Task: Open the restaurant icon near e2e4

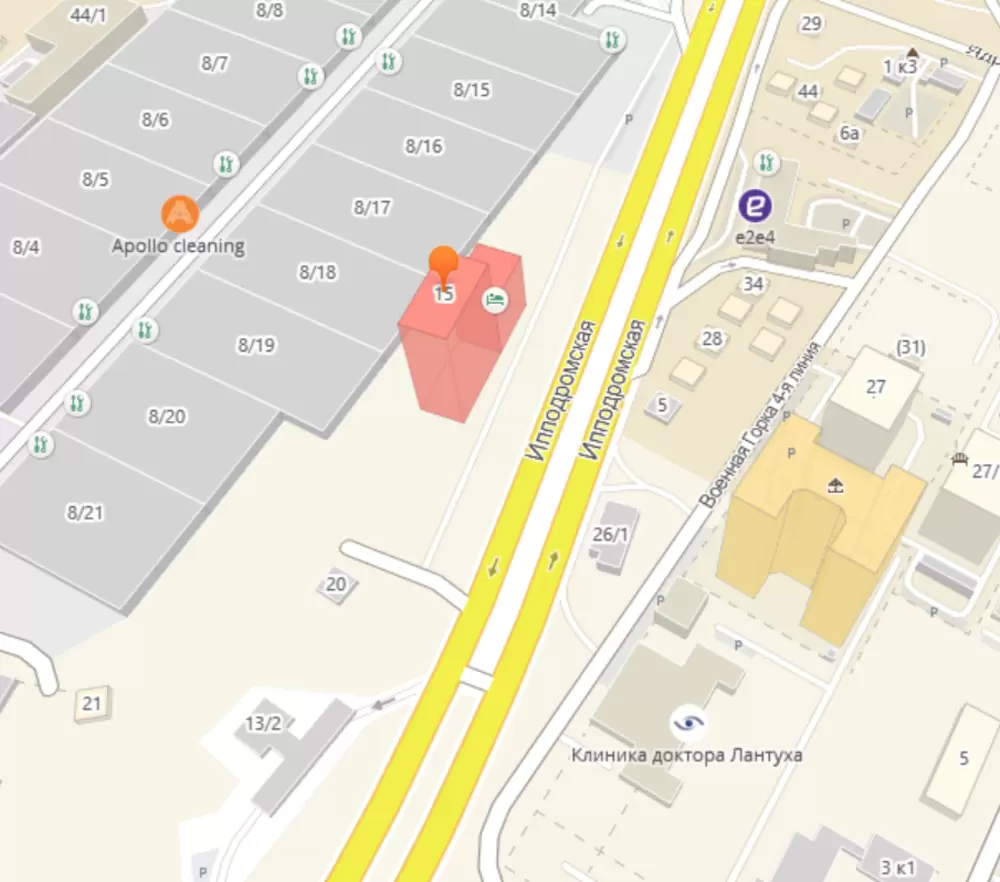Action: 766,161
